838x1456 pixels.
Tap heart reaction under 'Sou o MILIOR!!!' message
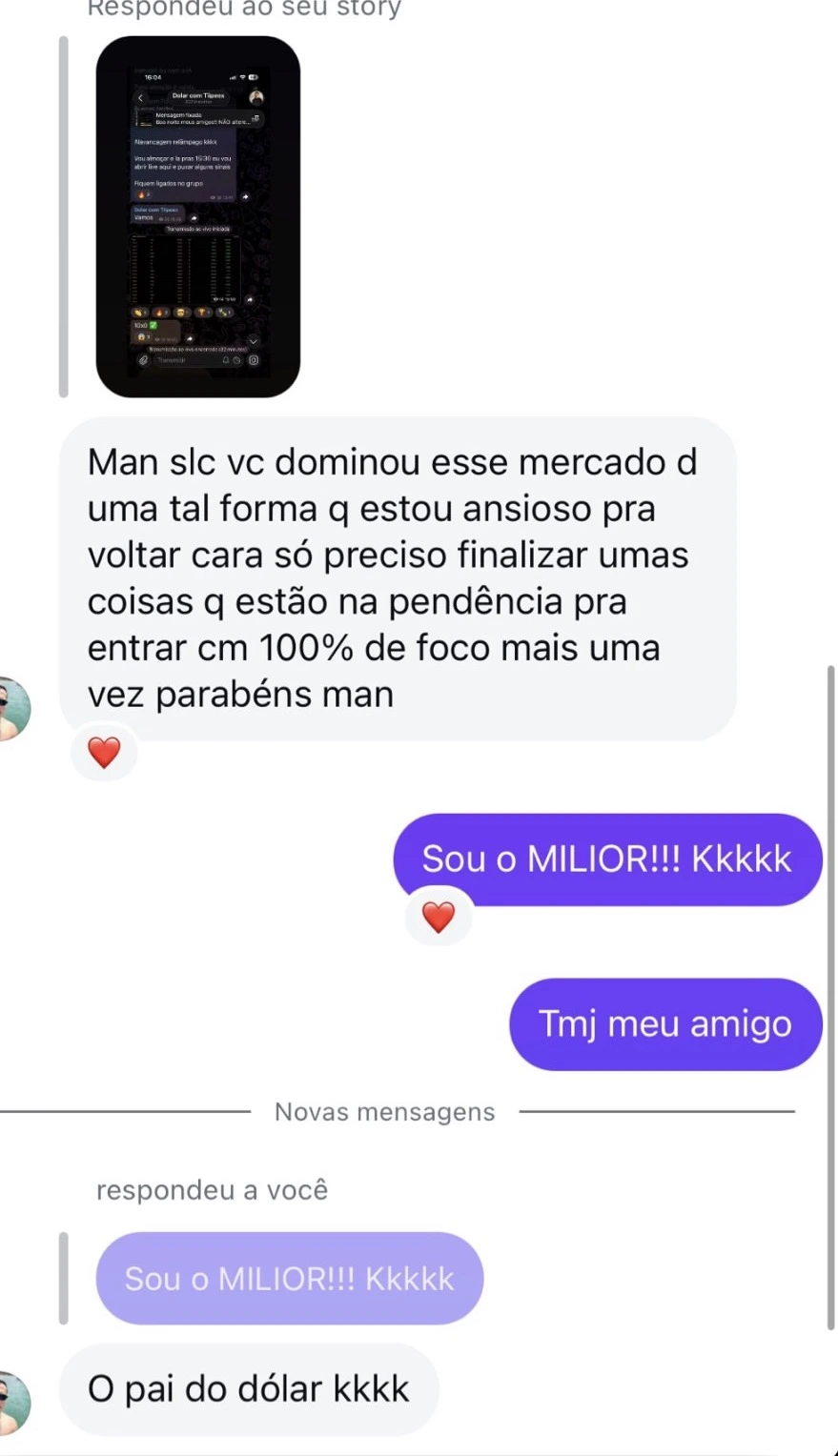pyautogui.click(x=439, y=917)
